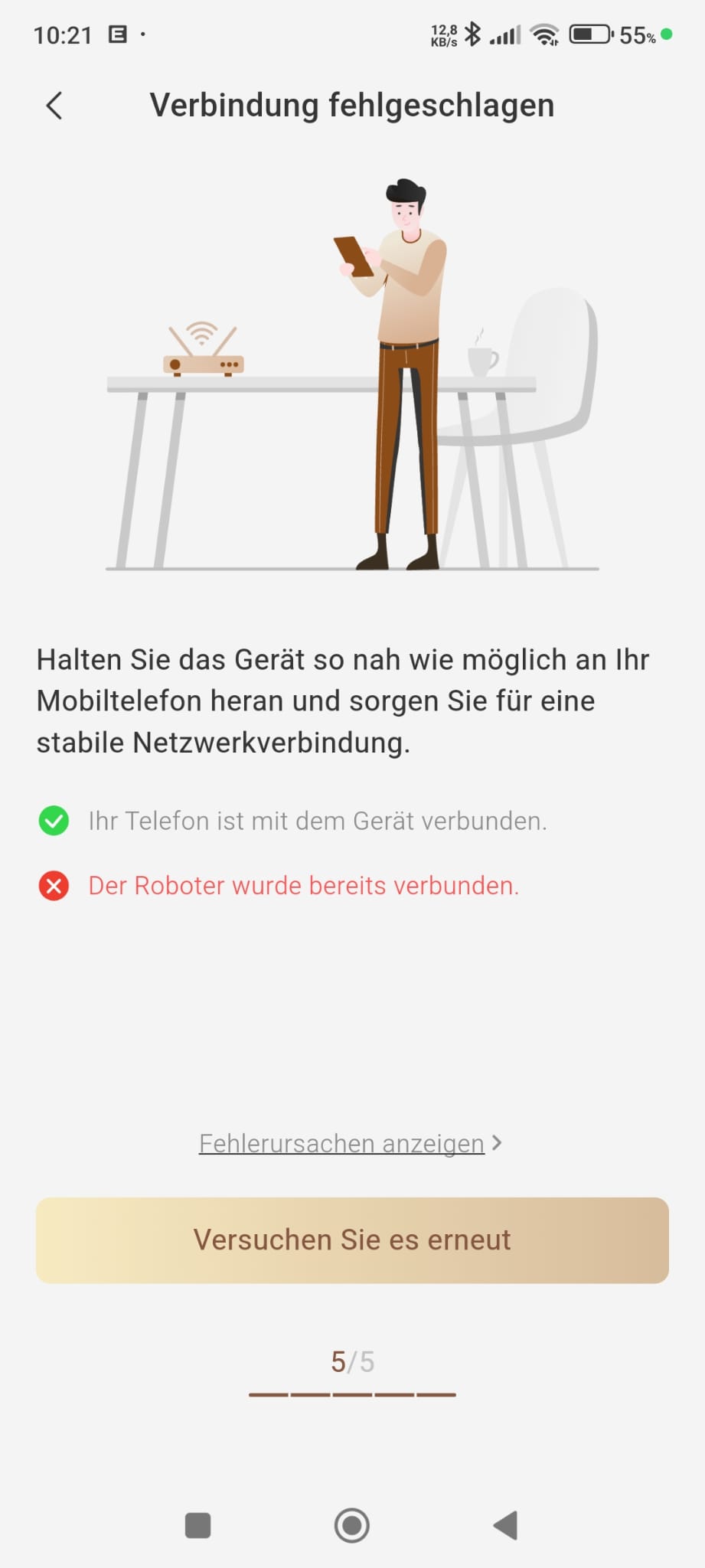Open the Fehlerursachen anzeigen link
The image size is (705, 1568).
(350, 1143)
